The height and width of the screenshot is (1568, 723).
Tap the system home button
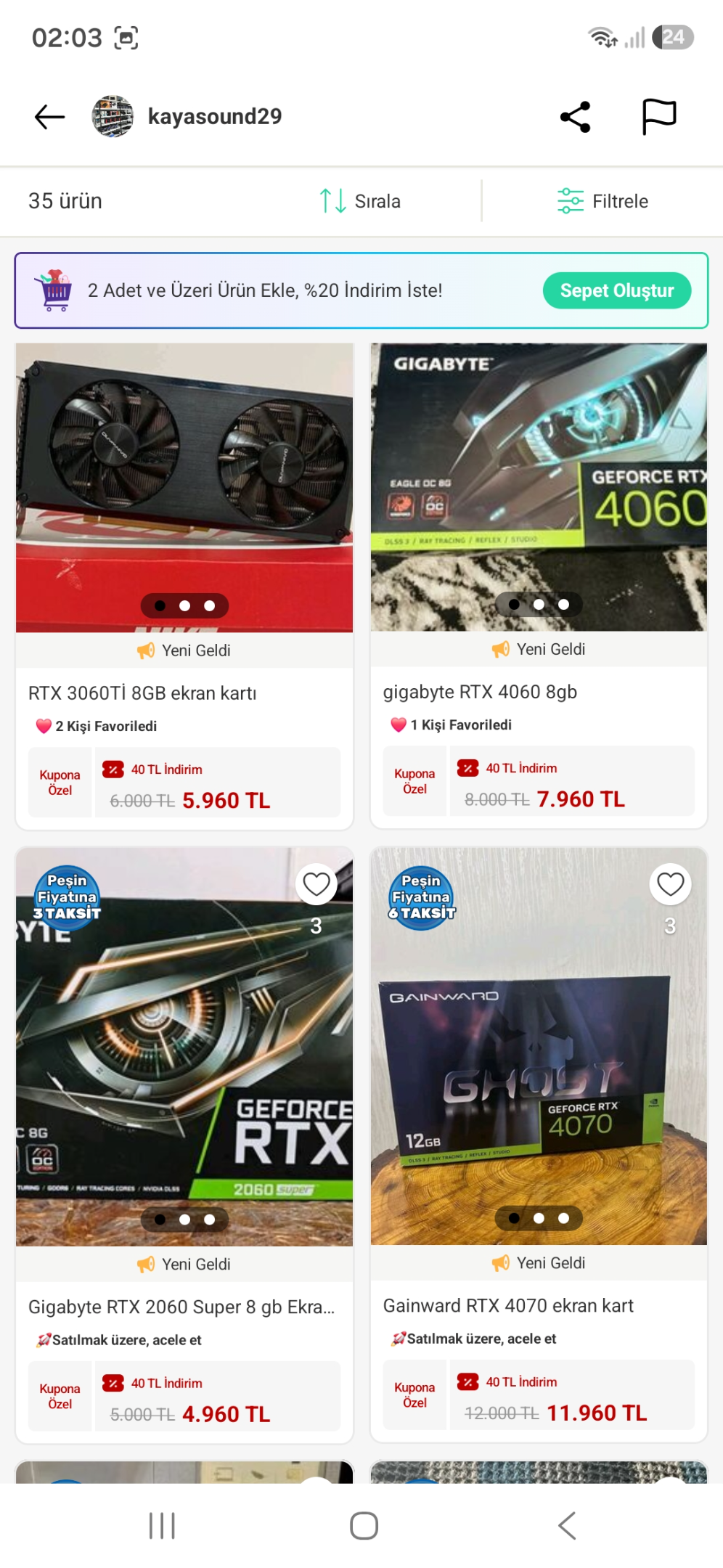pos(364,1525)
